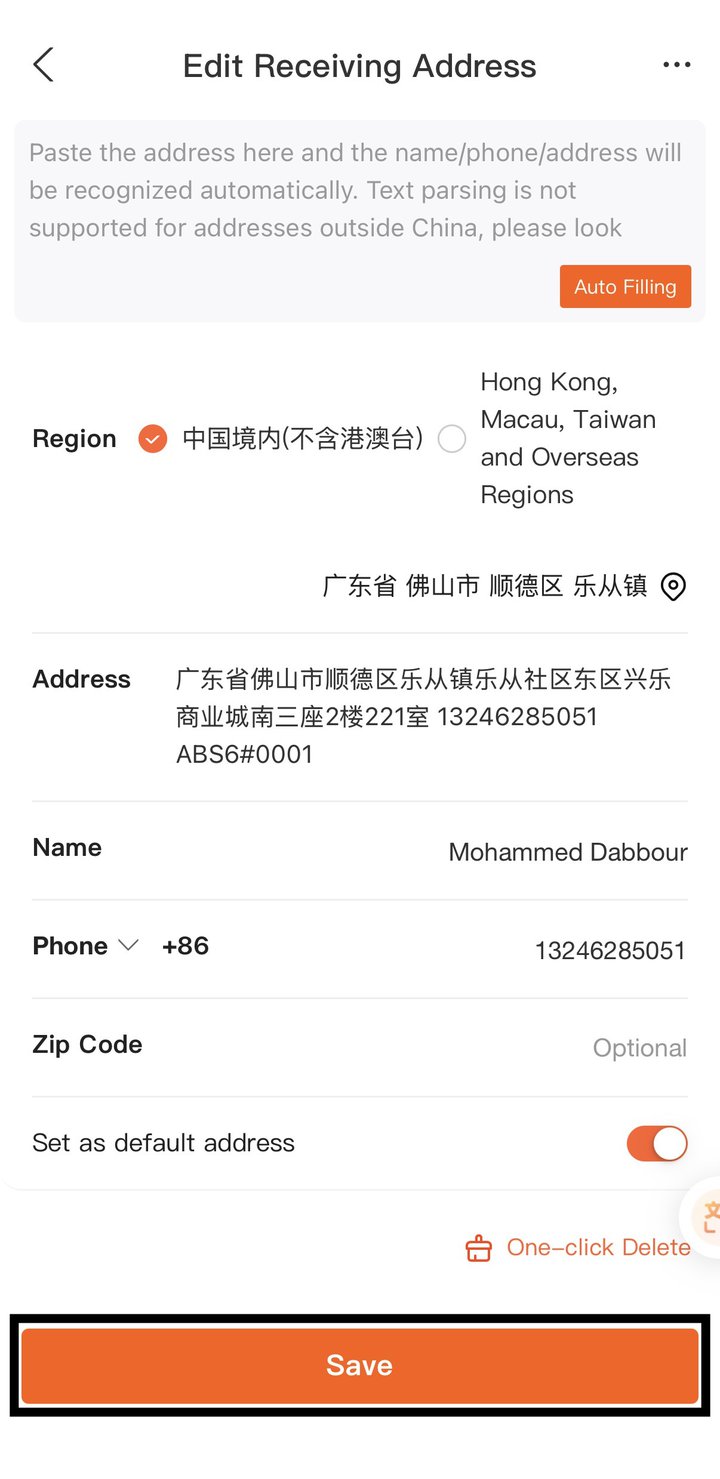Viewport: 720px width, 1479px height.
Task: Edit the detailed Address field
Action: [x=424, y=717]
